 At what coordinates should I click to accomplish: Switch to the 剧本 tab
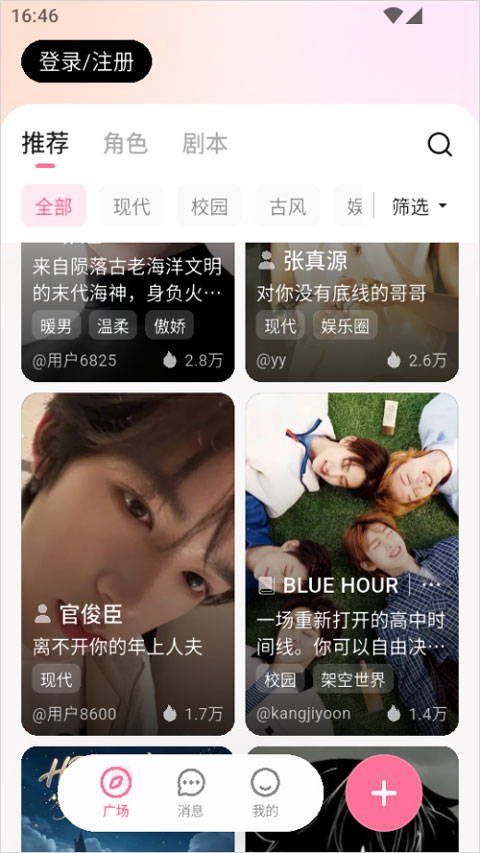pyautogui.click(x=205, y=144)
